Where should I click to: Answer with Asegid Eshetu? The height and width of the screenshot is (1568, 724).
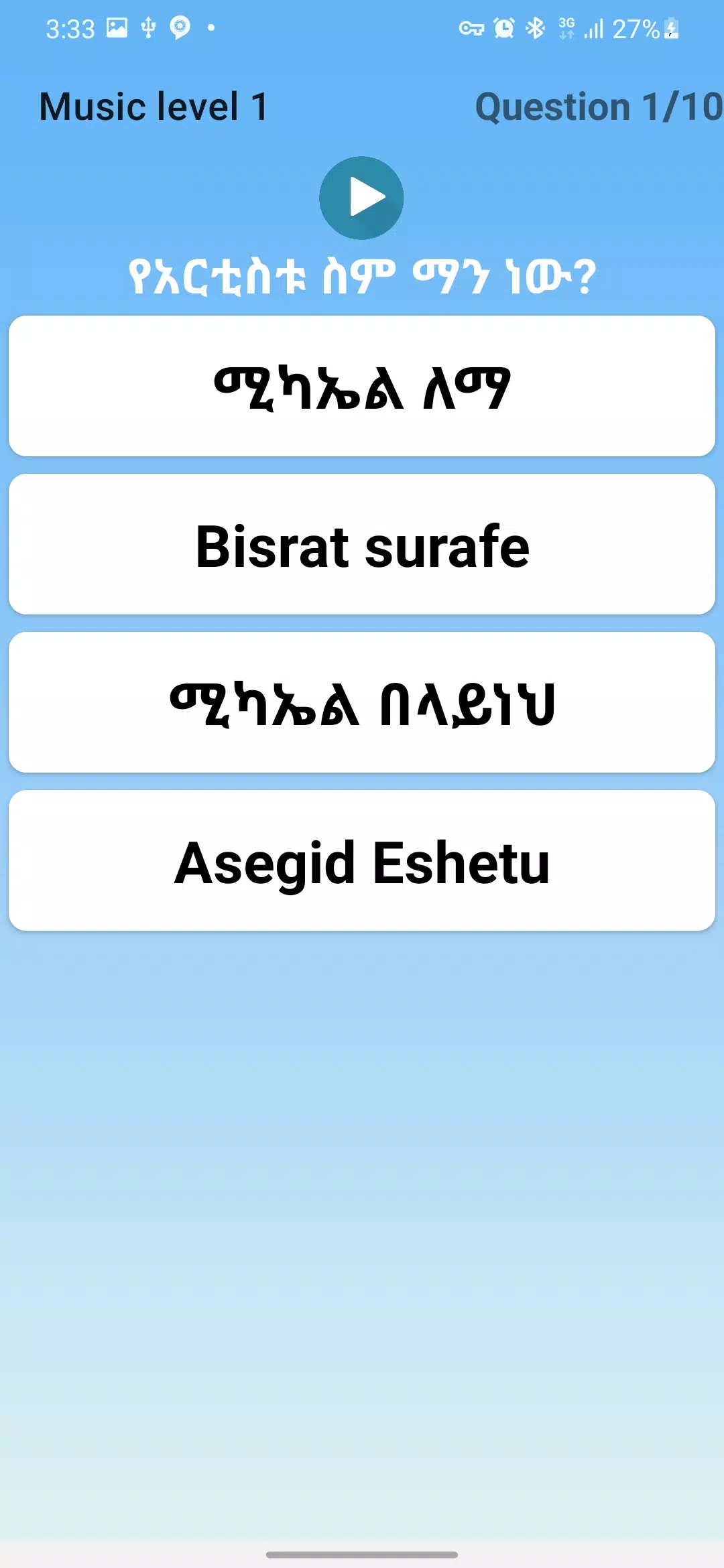362,861
